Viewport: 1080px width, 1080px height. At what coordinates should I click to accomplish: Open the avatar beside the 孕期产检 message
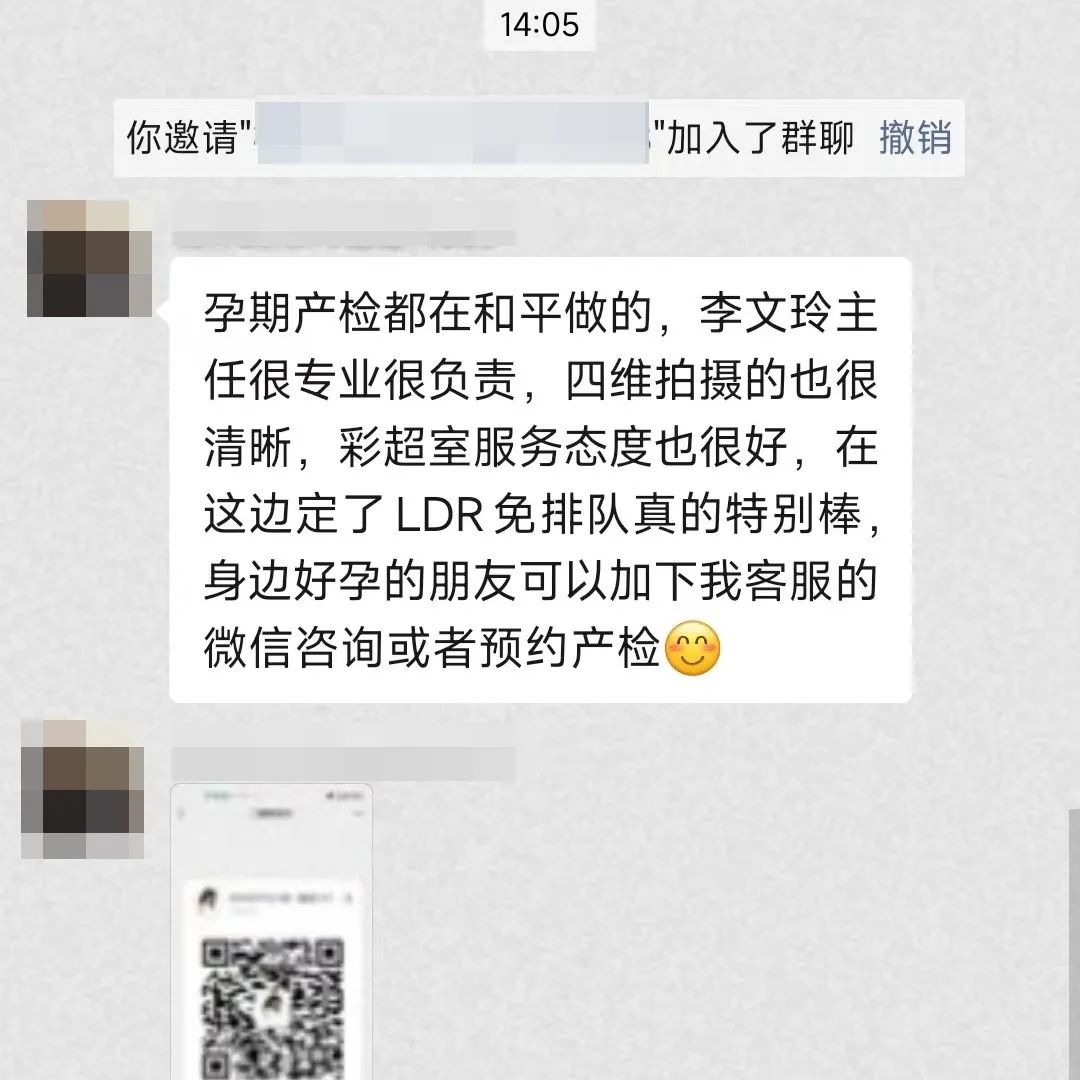pyautogui.click(x=88, y=258)
